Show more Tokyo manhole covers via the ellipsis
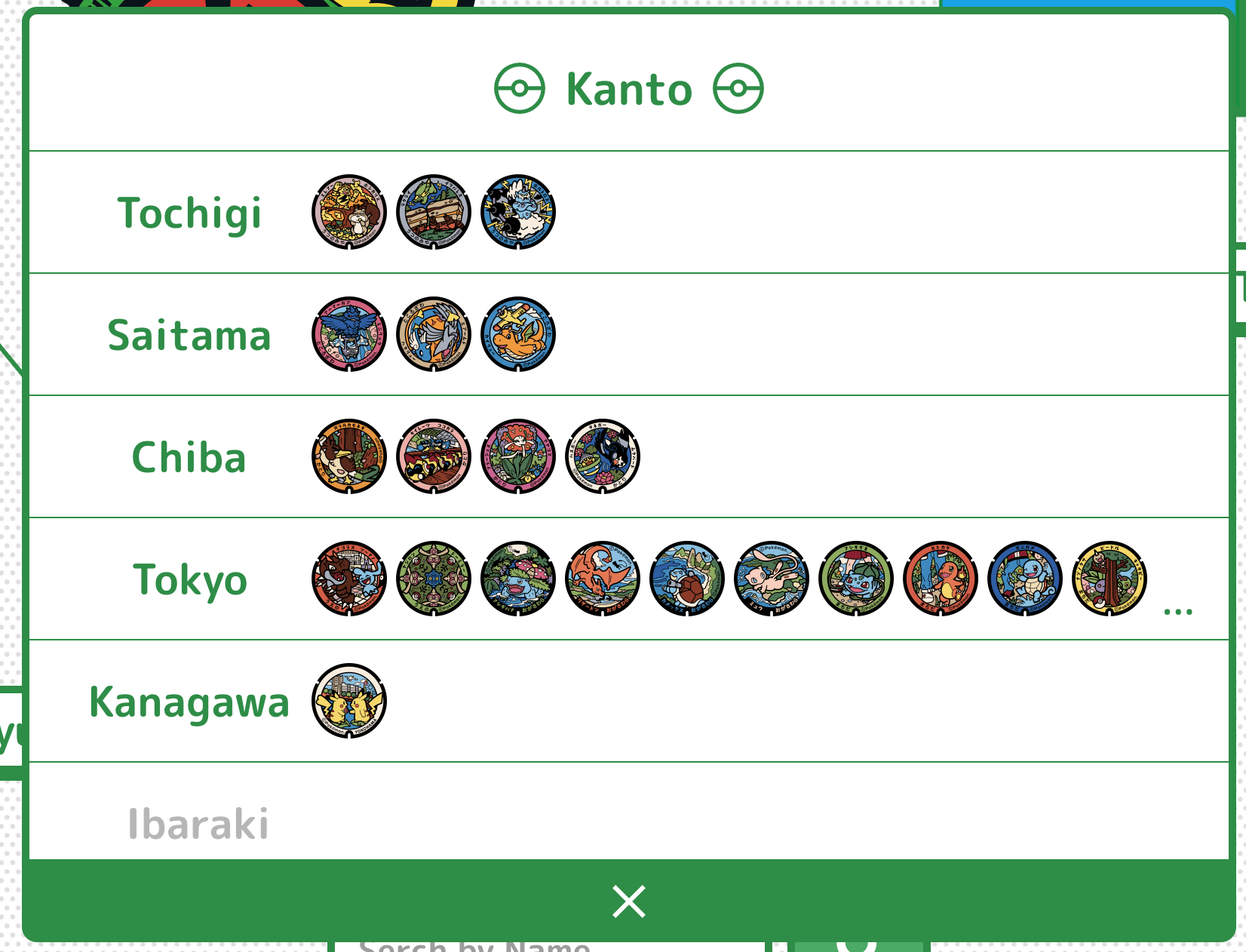The width and height of the screenshot is (1246, 952). pos(1177,610)
